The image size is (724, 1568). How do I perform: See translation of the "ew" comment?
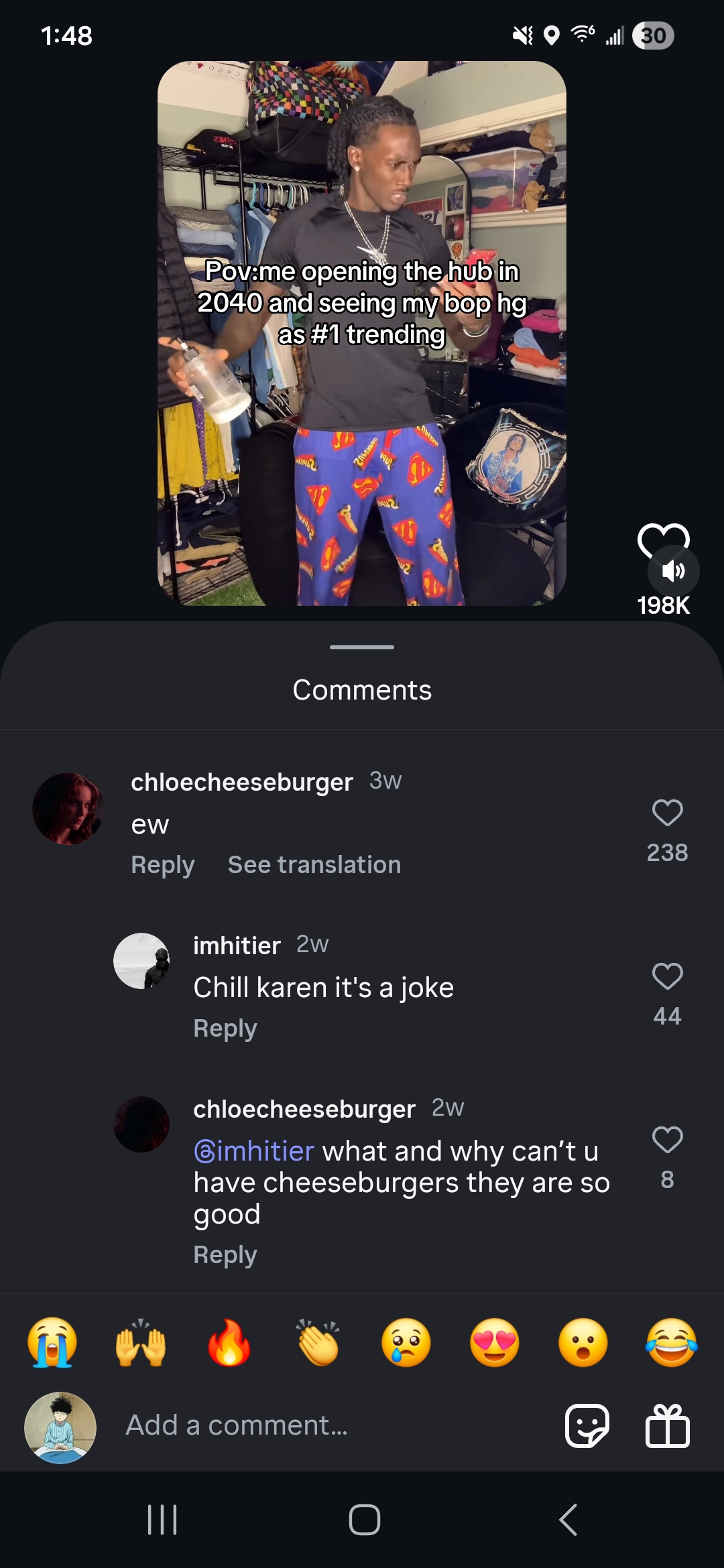pyautogui.click(x=314, y=865)
